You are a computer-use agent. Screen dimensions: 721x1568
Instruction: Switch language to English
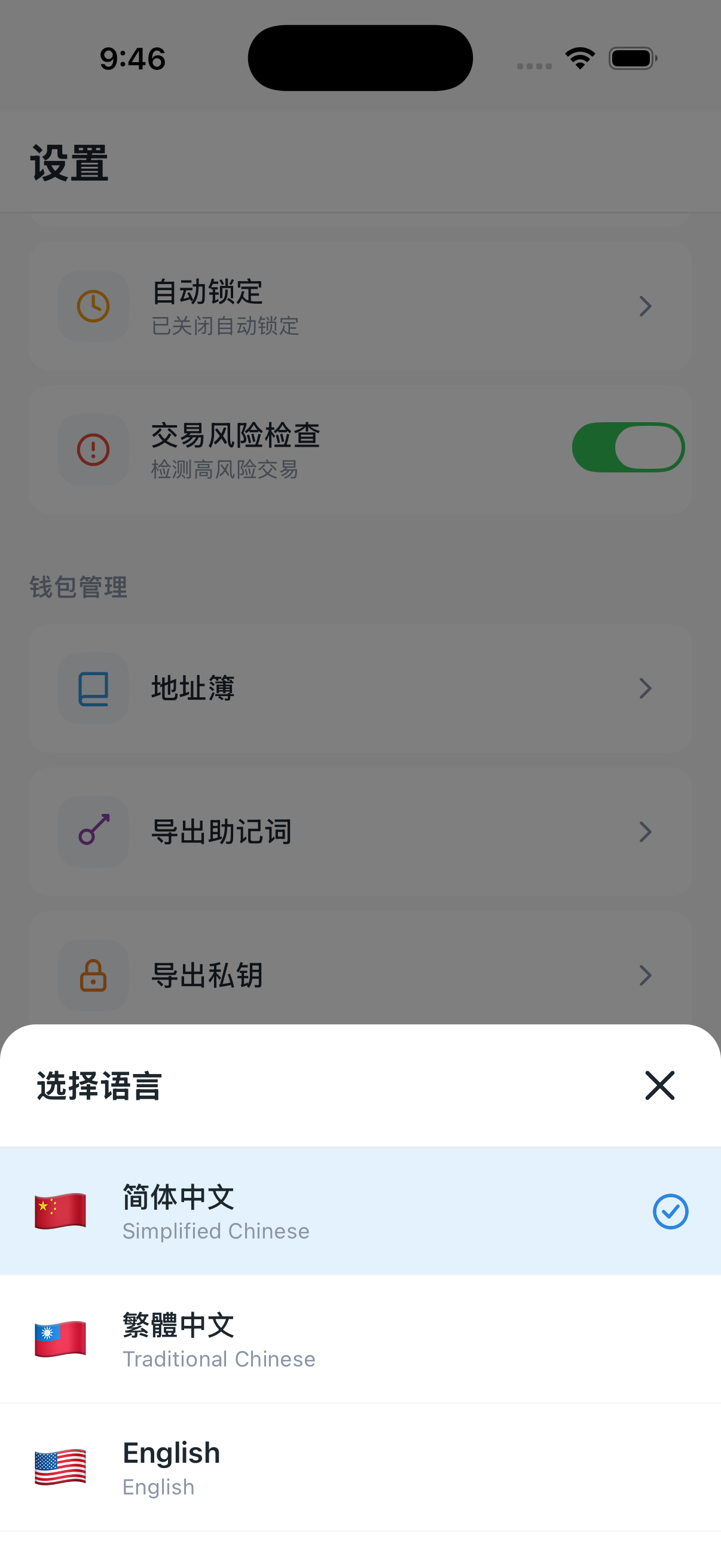click(360, 1467)
